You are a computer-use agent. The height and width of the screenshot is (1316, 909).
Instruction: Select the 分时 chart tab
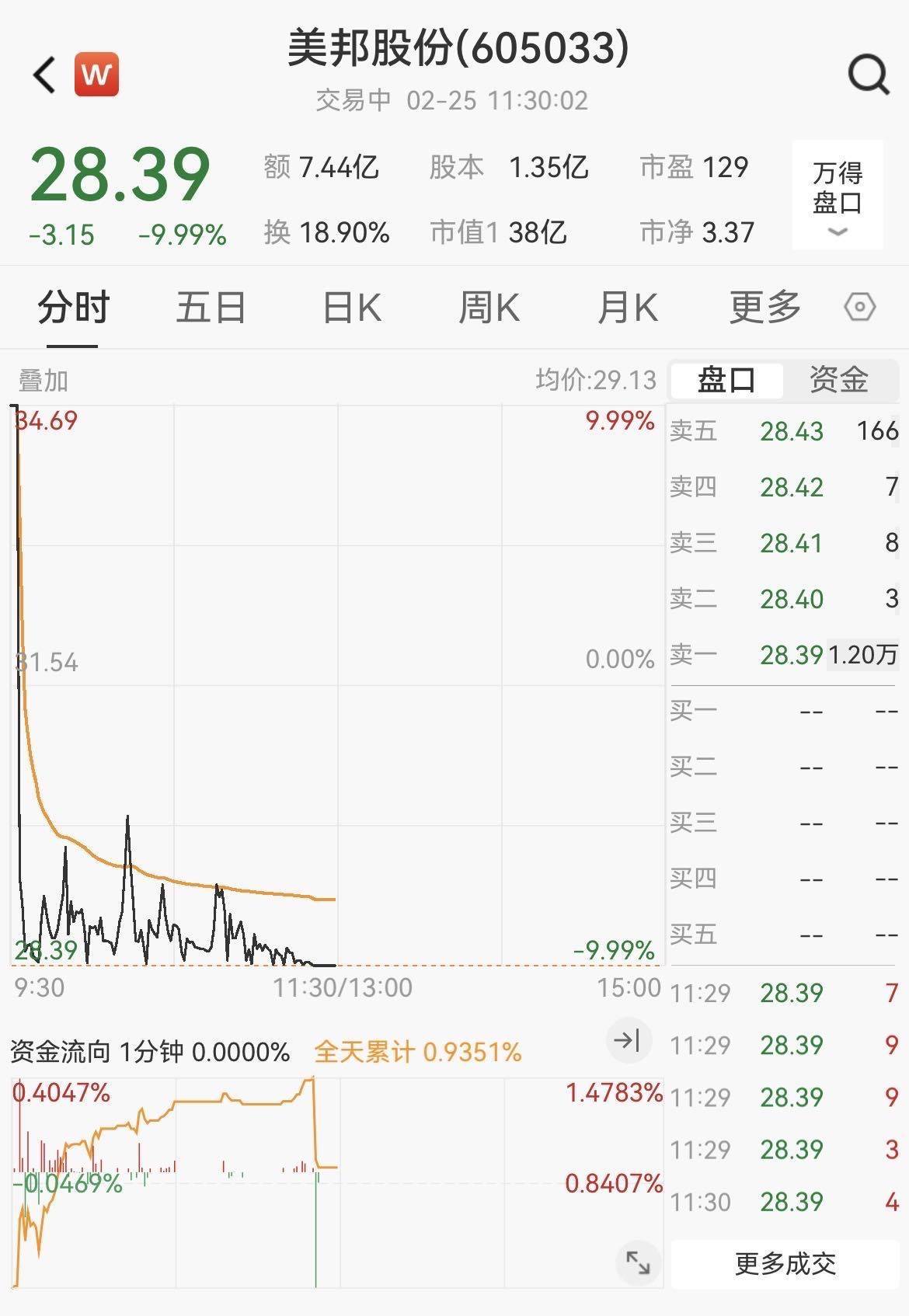73,308
